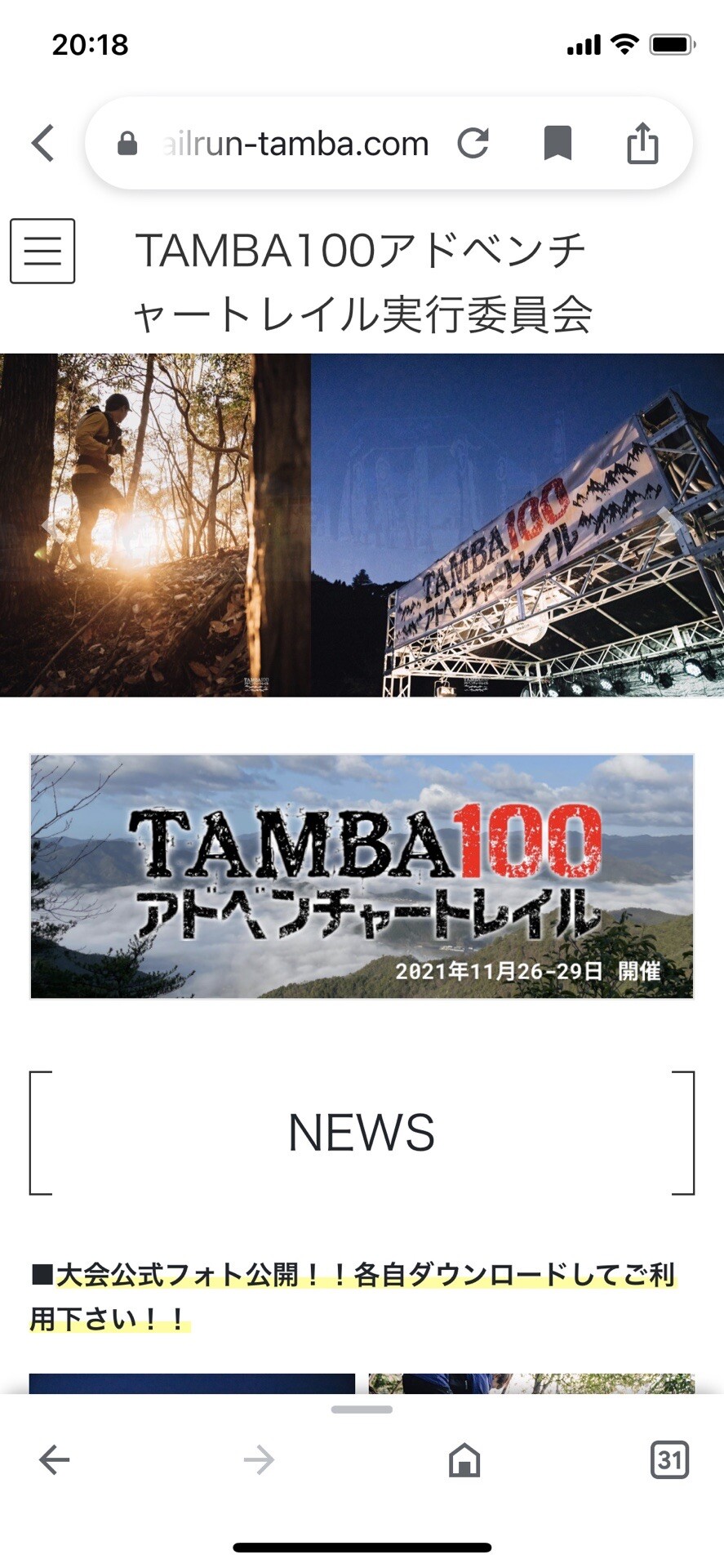This screenshot has height=1568, width=724.
Task: Tap the cellular signal indicator
Action: point(583,47)
